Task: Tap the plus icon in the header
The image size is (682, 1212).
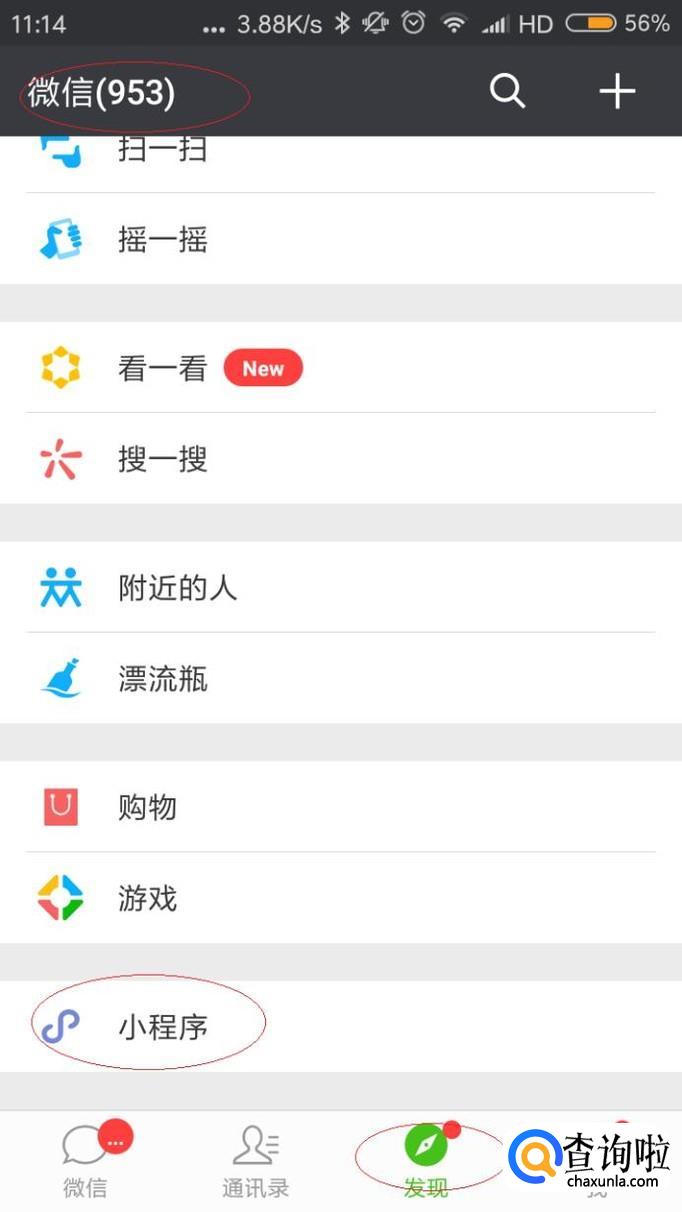Action: [x=617, y=92]
